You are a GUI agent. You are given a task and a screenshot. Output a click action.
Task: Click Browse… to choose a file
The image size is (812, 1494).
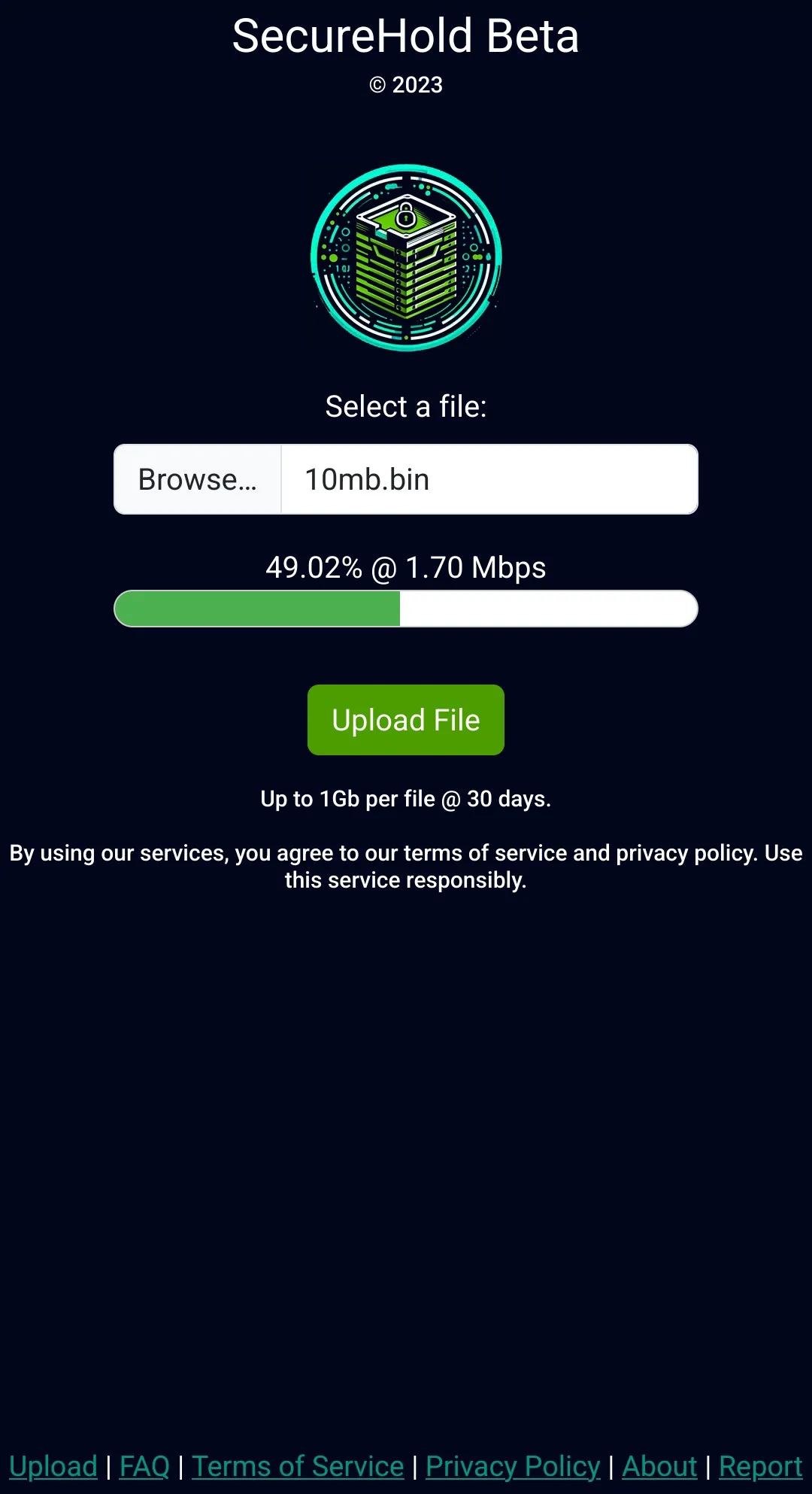click(x=197, y=478)
